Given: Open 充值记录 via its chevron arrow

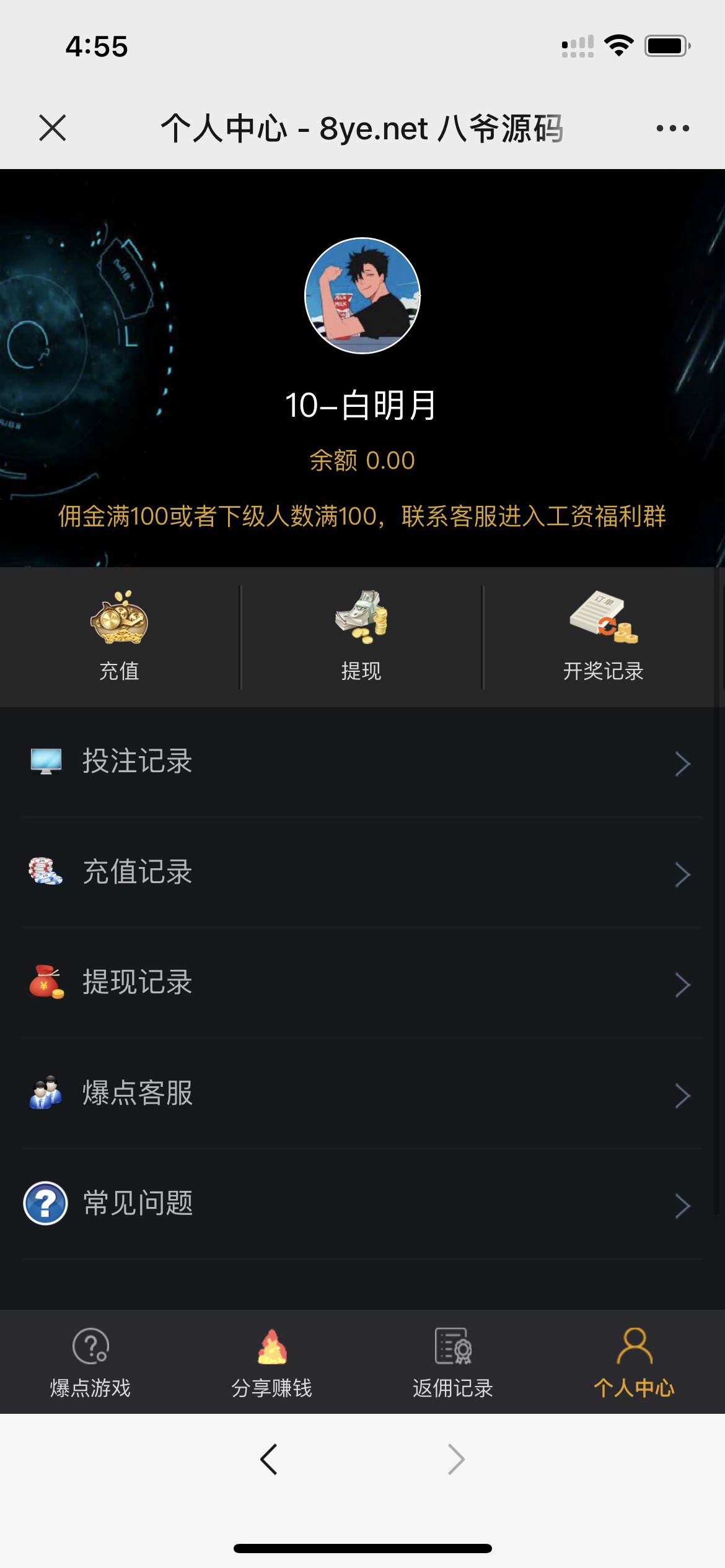Looking at the screenshot, I should [x=682, y=873].
